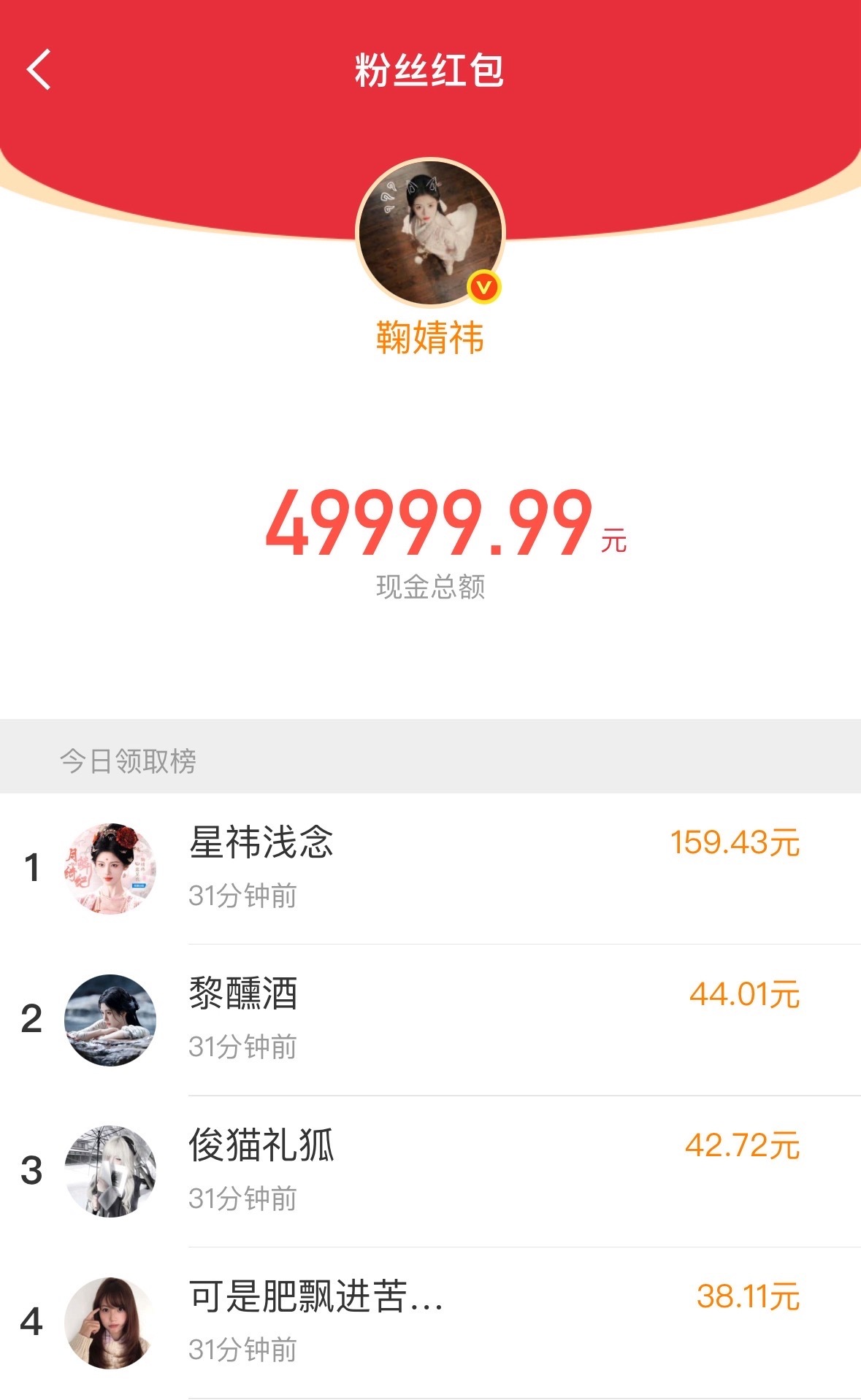
Task: Open the username 鞠婧祎
Action: [x=430, y=337]
